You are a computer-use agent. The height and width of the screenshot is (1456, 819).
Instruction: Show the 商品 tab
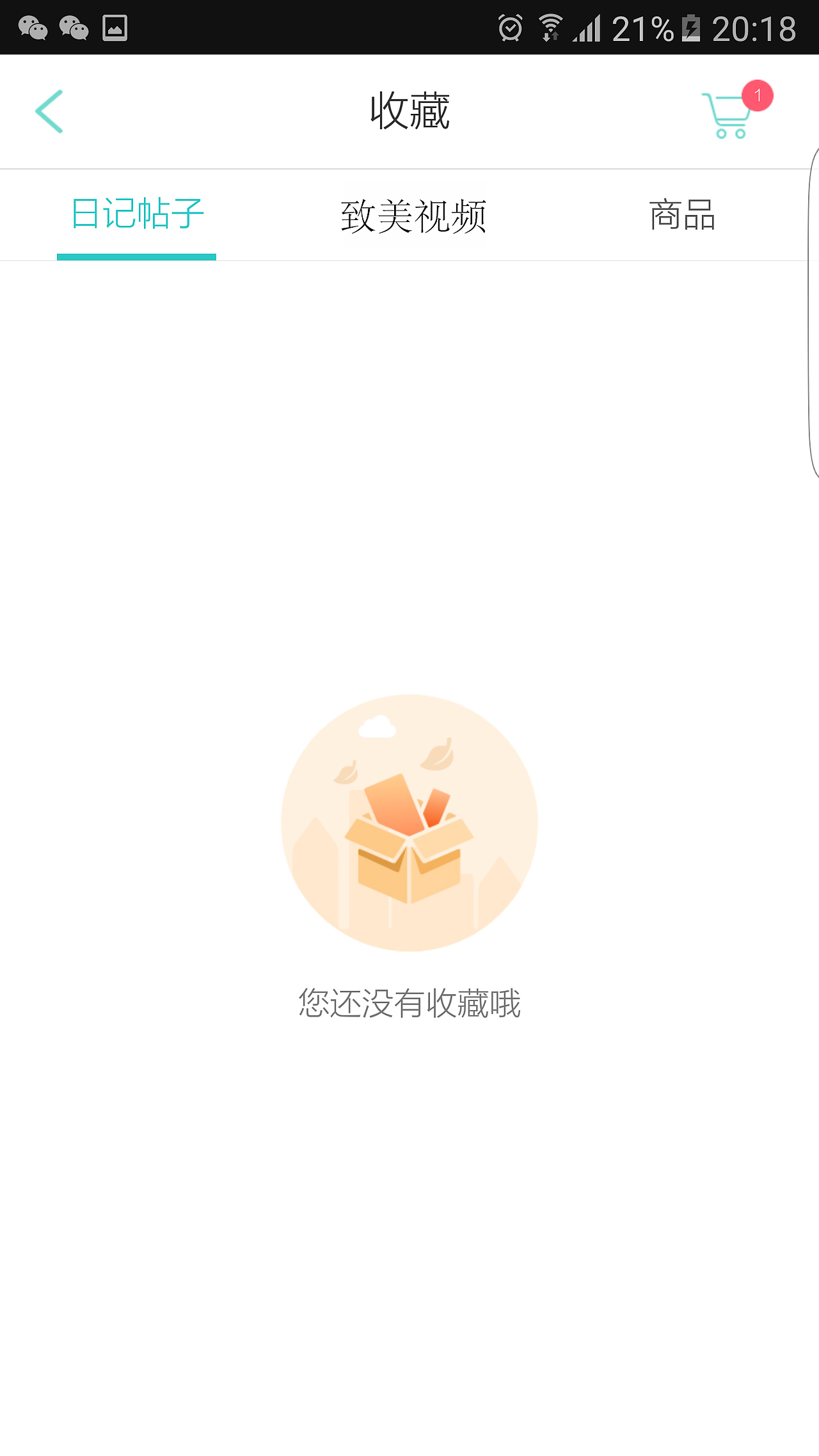[682, 215]
